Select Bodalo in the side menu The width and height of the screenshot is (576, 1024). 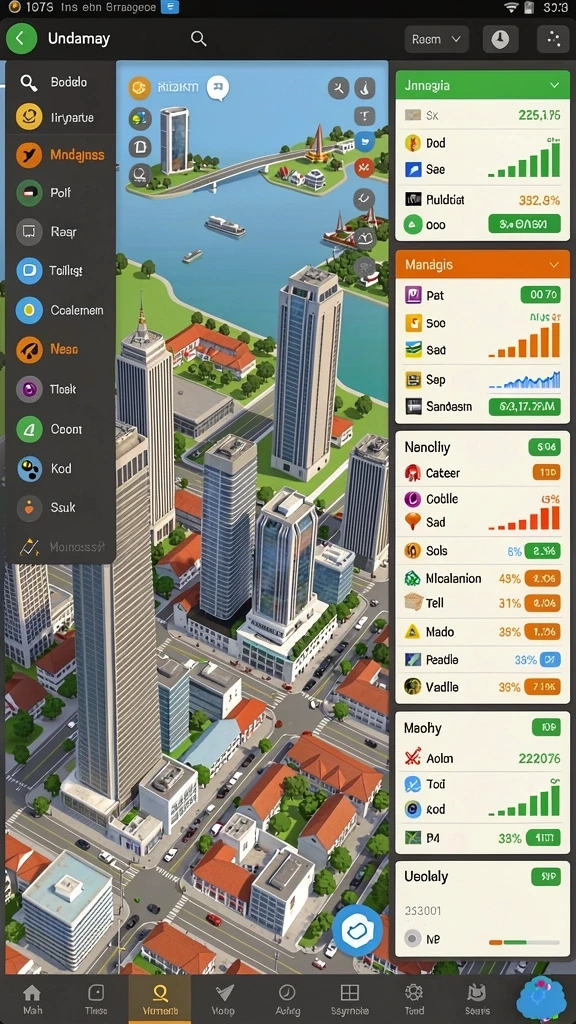coord(61,82)
